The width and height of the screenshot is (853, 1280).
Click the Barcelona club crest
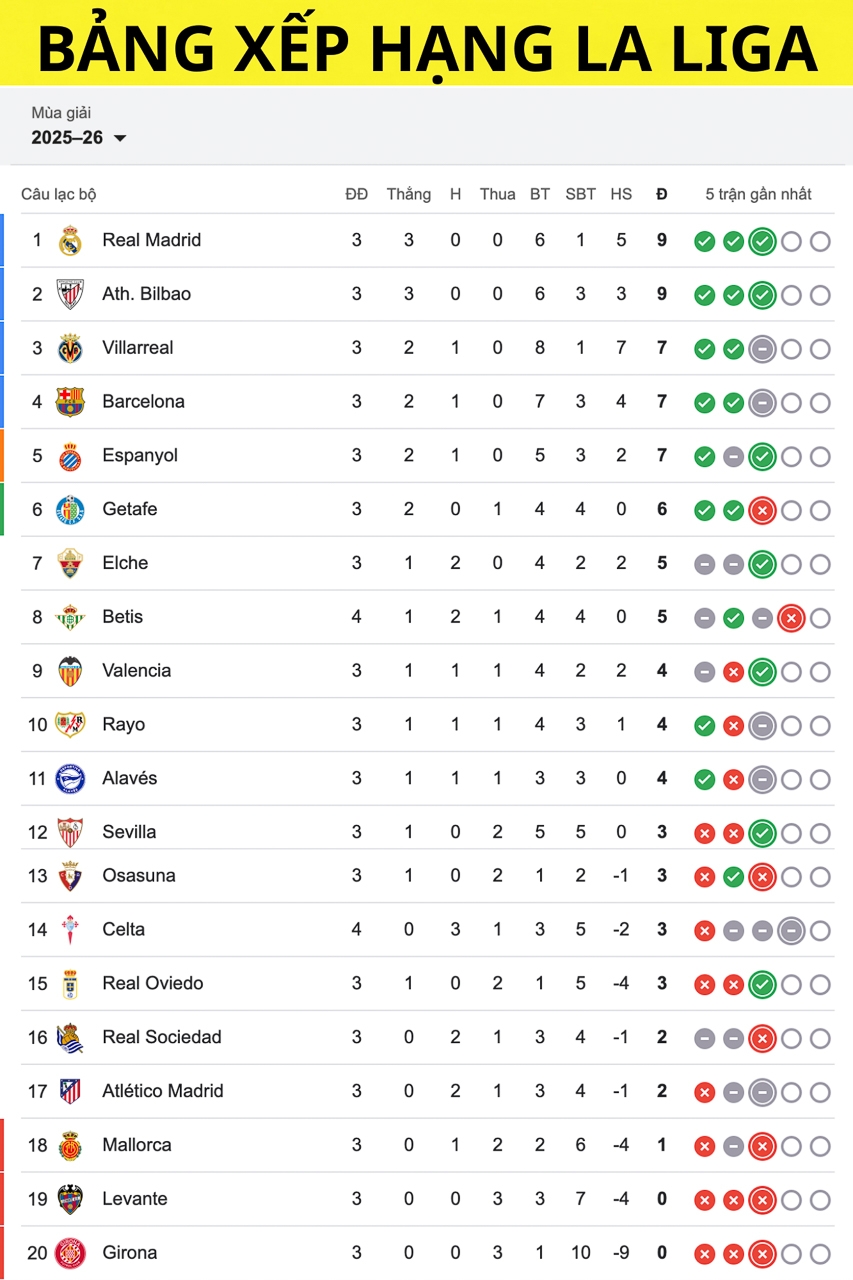pyautogui.click(x=70, y=402)
